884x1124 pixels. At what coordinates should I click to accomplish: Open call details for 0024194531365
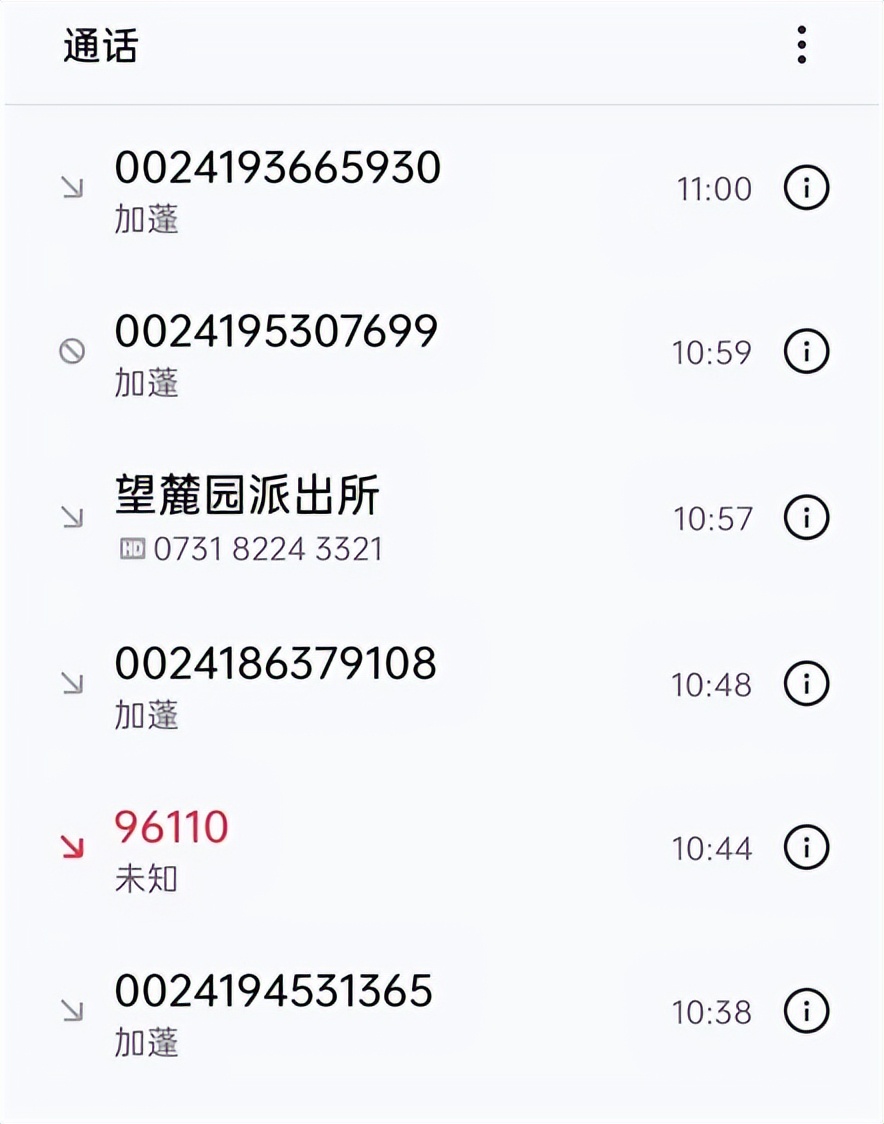(806, 1012)
